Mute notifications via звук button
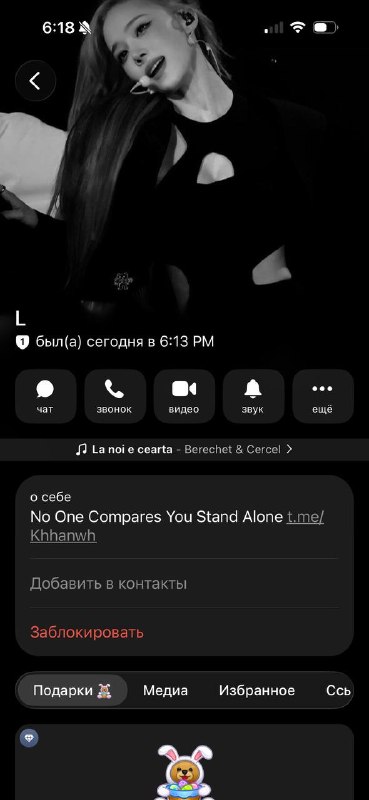The image size is (369, 800). click(253, 396)
